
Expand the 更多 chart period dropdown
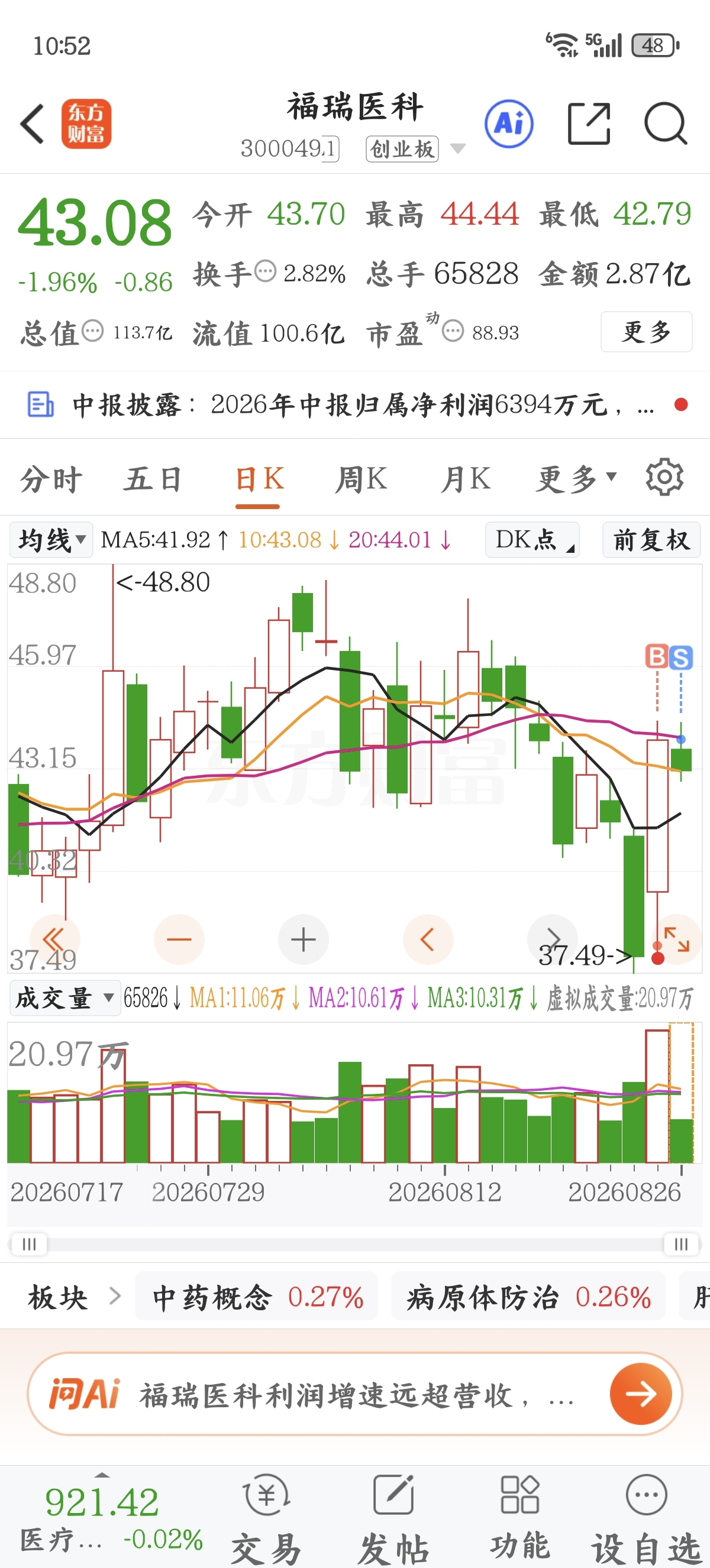(x=577, y=479)
